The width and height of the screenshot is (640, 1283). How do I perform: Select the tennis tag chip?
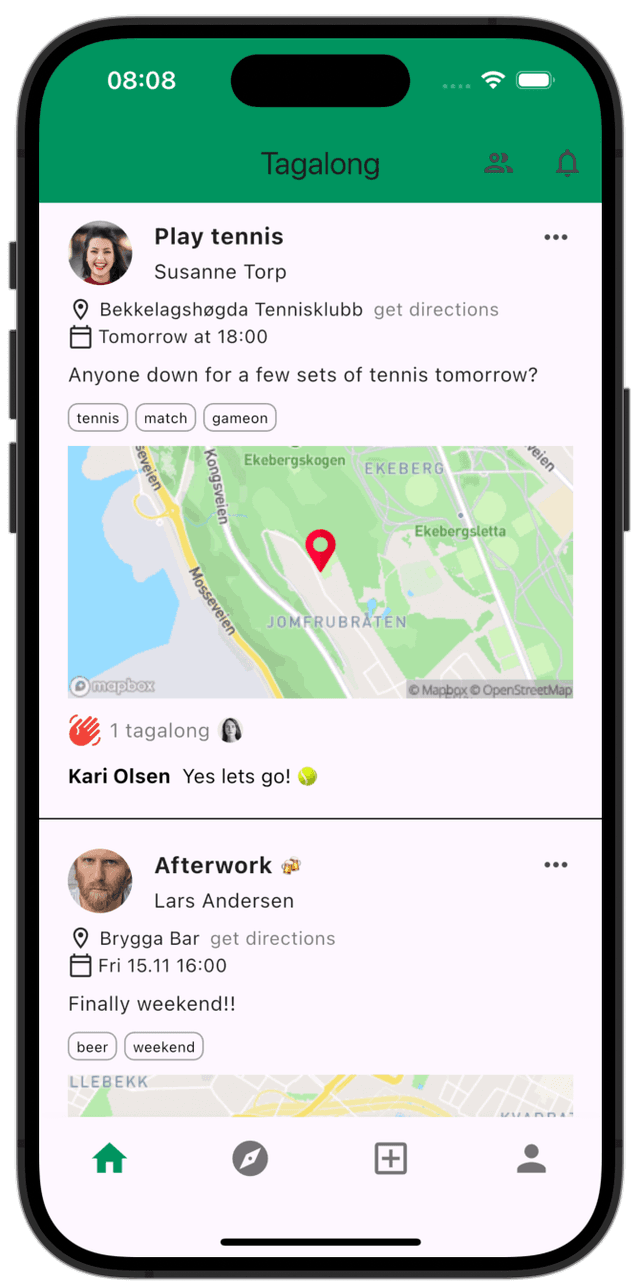click(x=98, y=418)
